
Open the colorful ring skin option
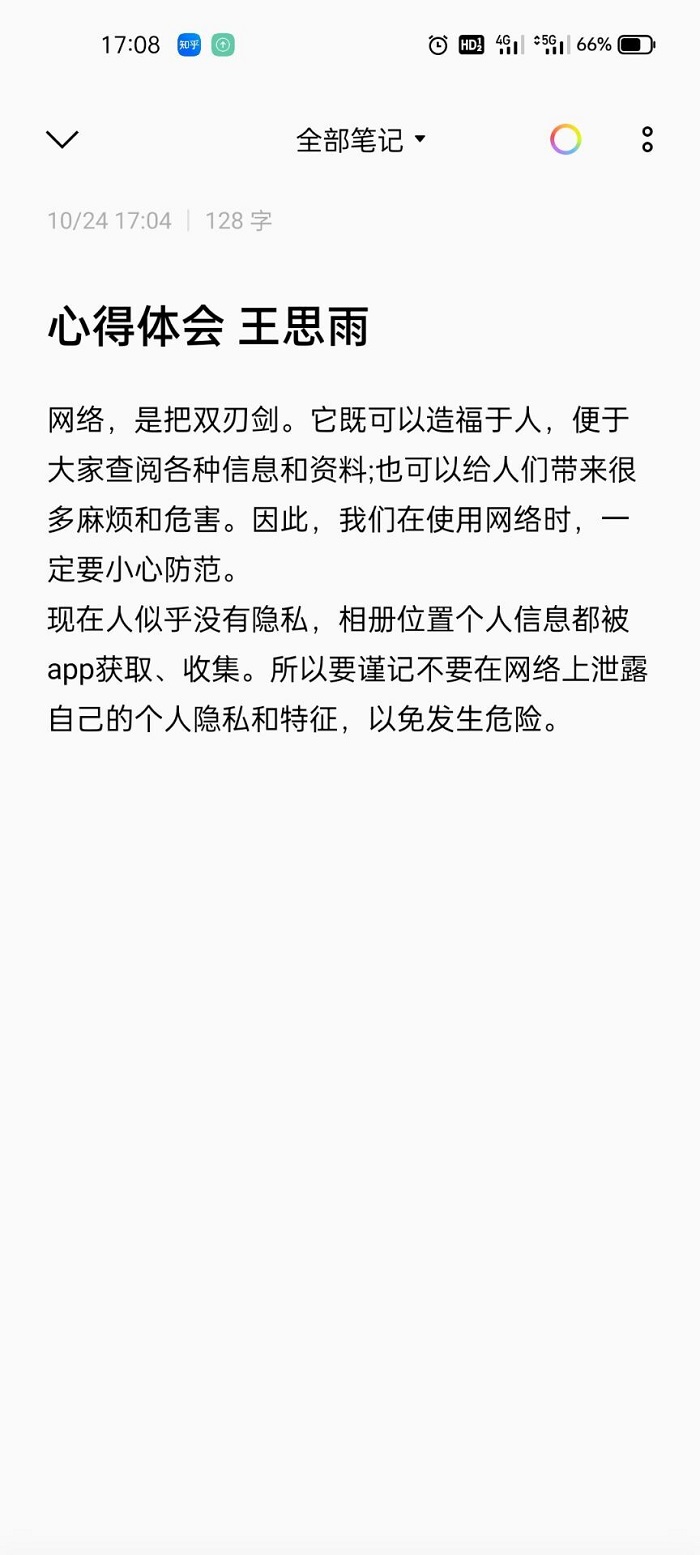565,140
